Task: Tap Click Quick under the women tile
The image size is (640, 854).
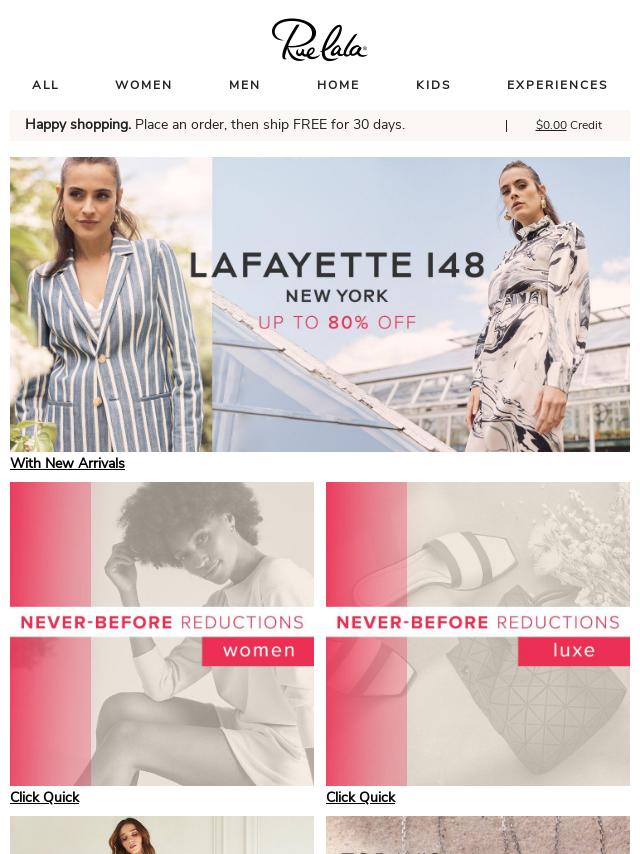Action: pyautogui.click(x=44, y=797)
